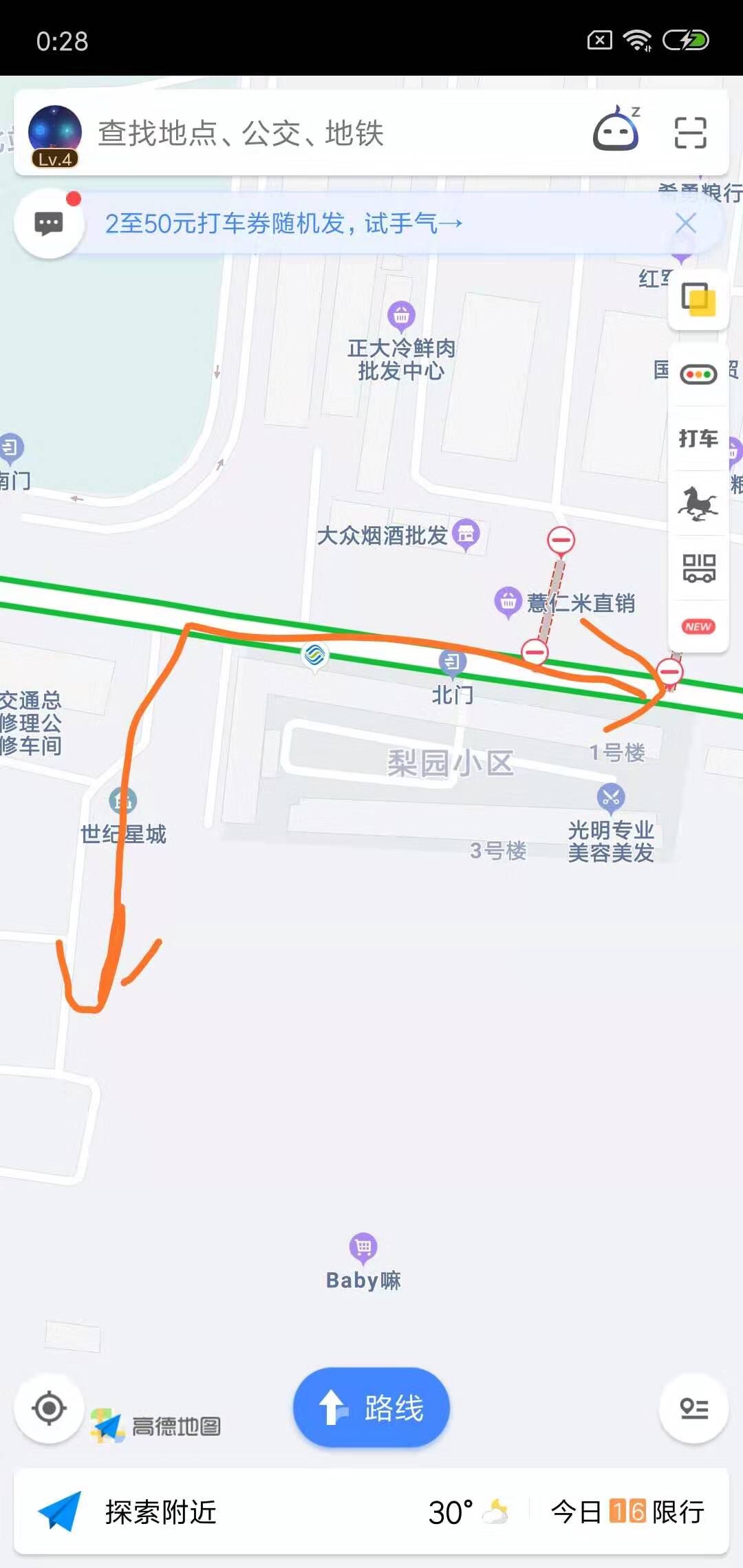Select the 北门 gate marker on map
This screenshot has width=743, height=1568.
[452, 663]
